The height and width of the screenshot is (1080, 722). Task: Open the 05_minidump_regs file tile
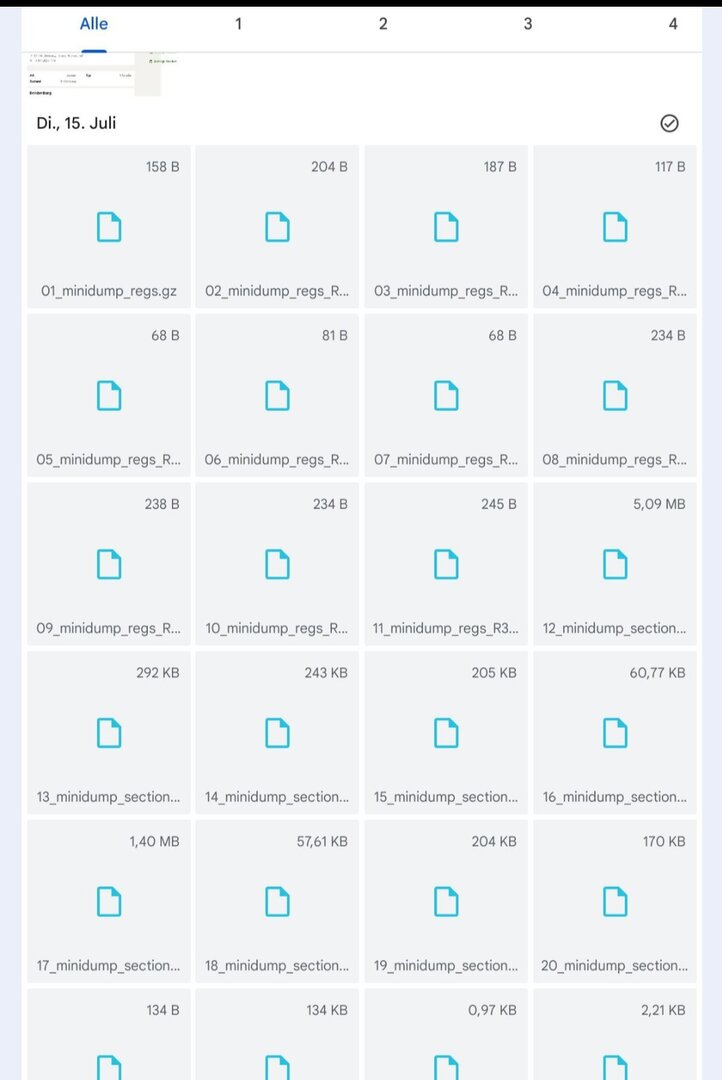point(109,397)
